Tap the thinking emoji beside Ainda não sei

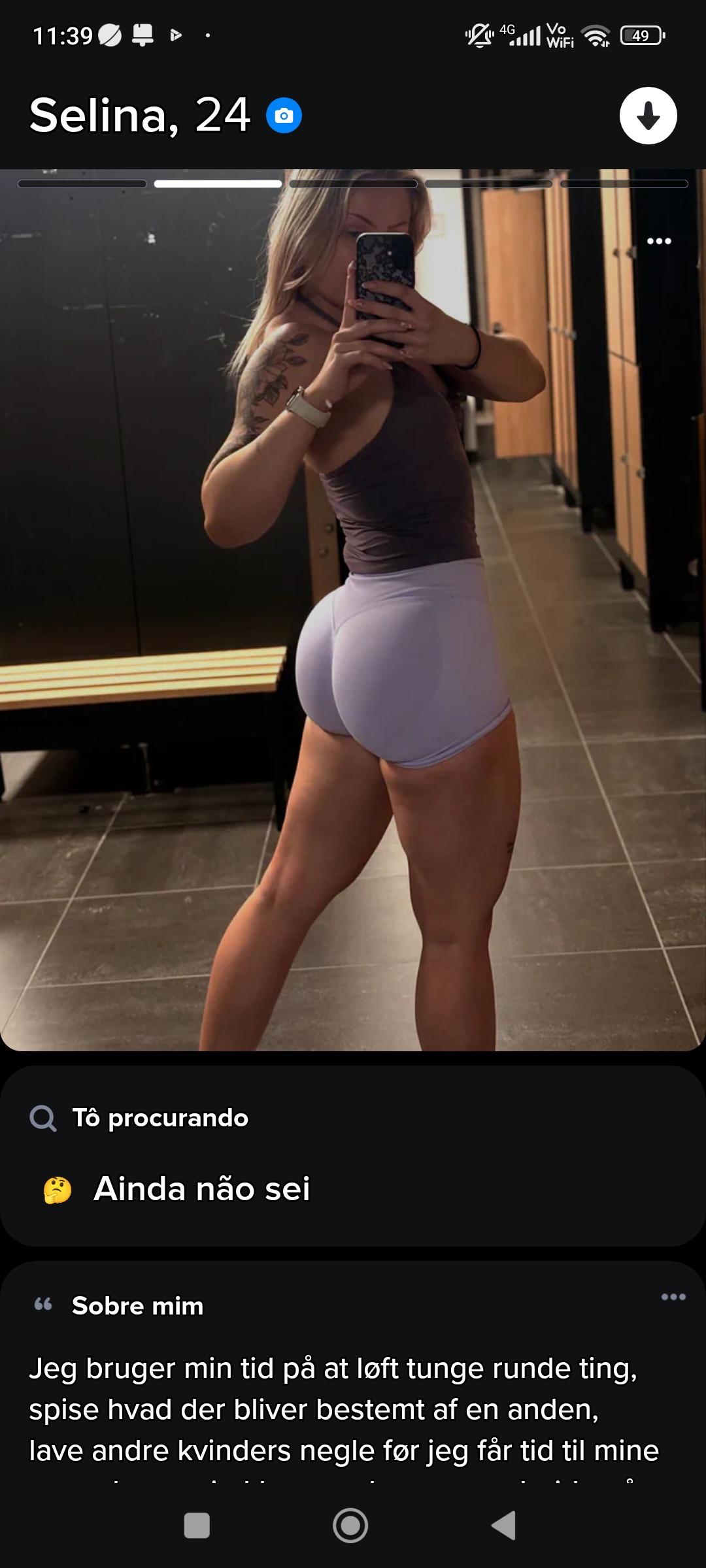pyautogui.click(x=56, y=1191)
